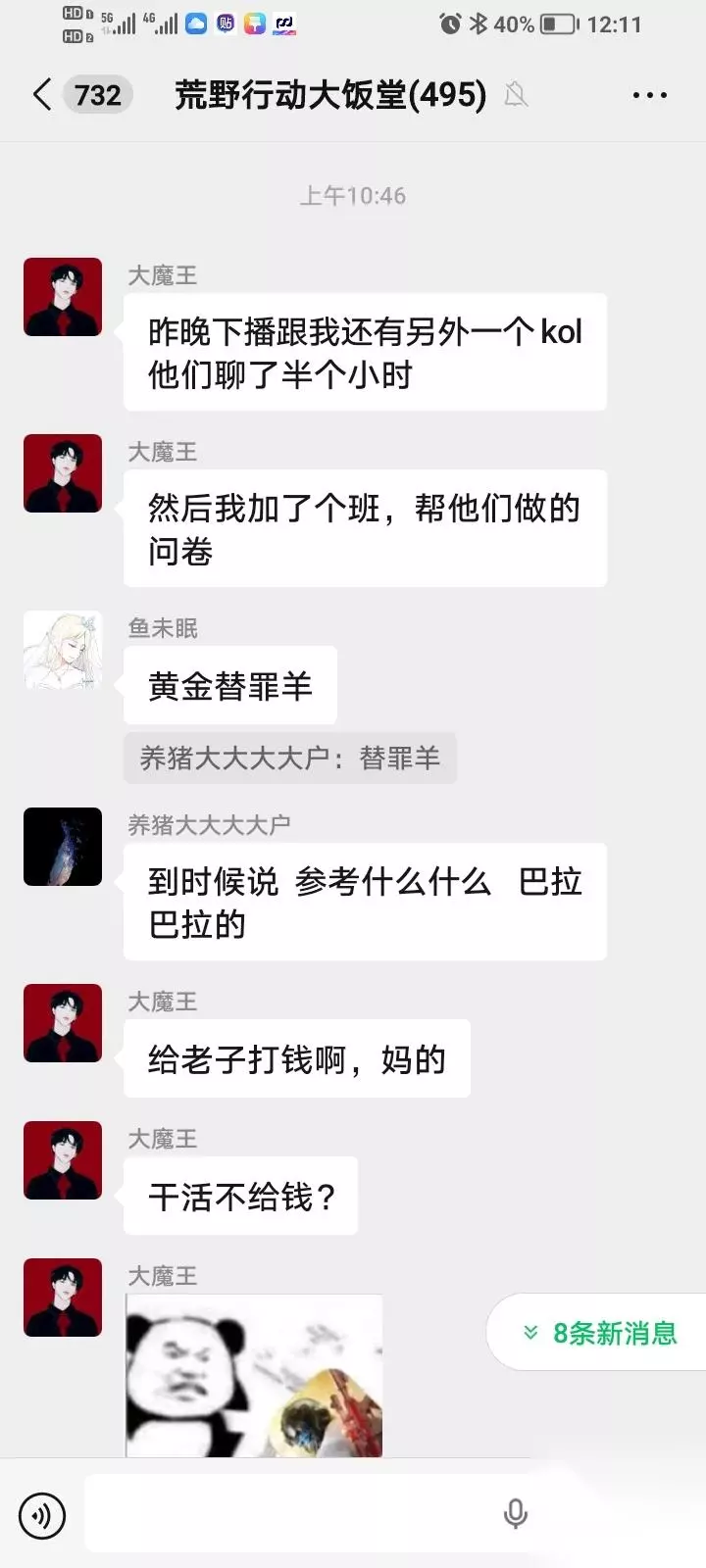Jump to quoted message 替罪羊
The image size is (706, 1568).
coord(290,758)
